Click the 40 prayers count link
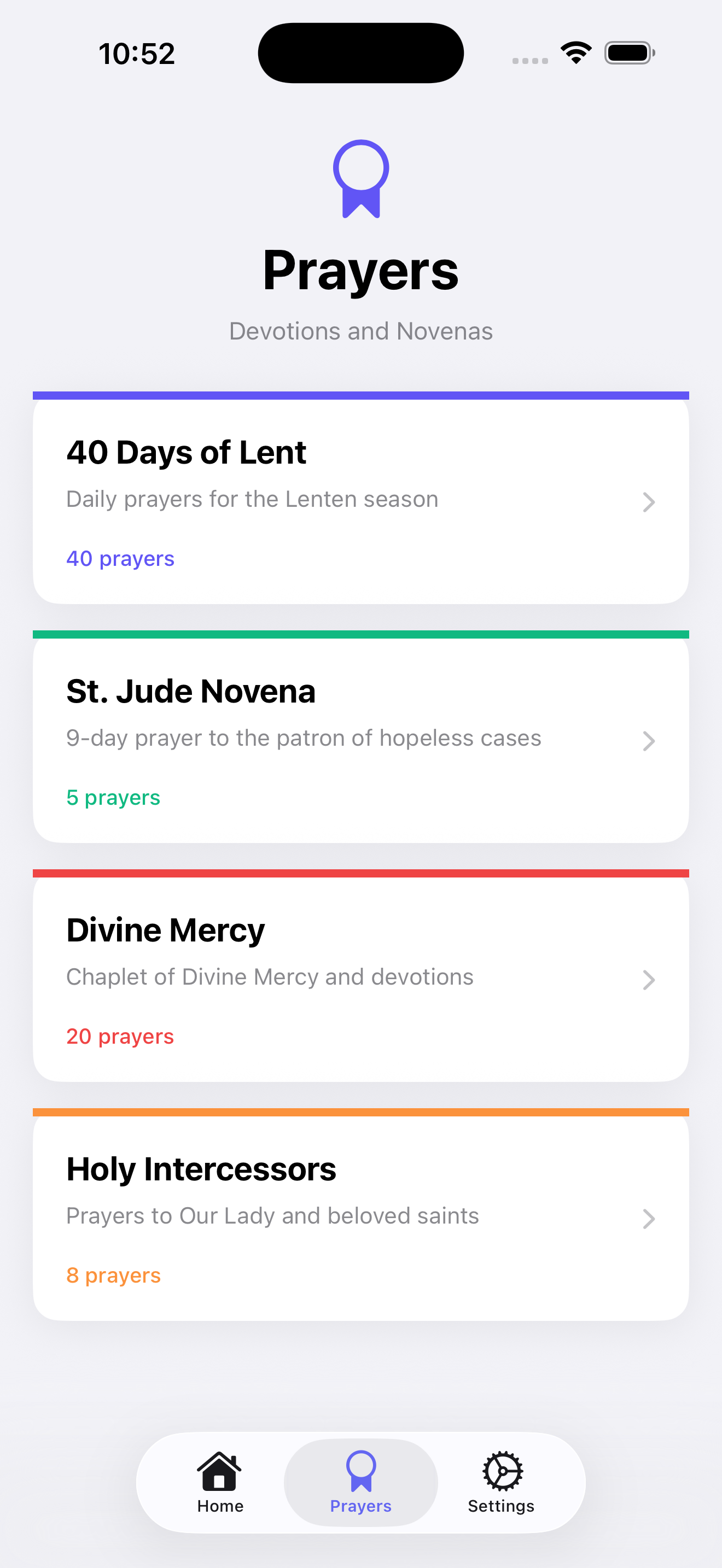The height and width of the screenshot is (1568, 722). [x=119, y=558]
